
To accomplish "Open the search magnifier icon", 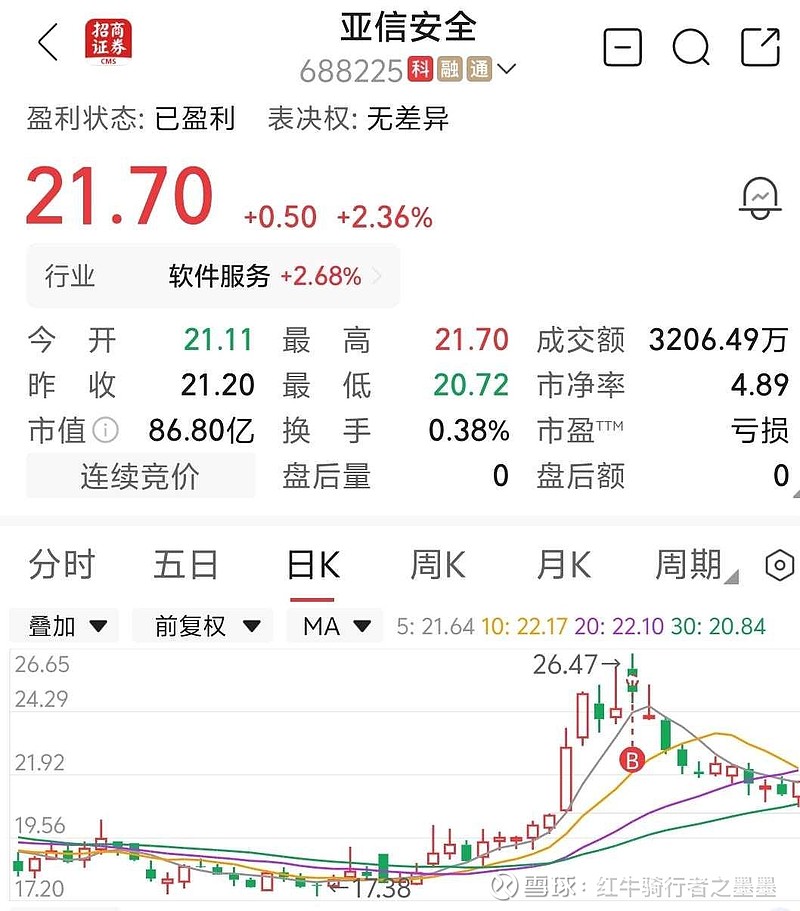I will [x=690, y=47].
